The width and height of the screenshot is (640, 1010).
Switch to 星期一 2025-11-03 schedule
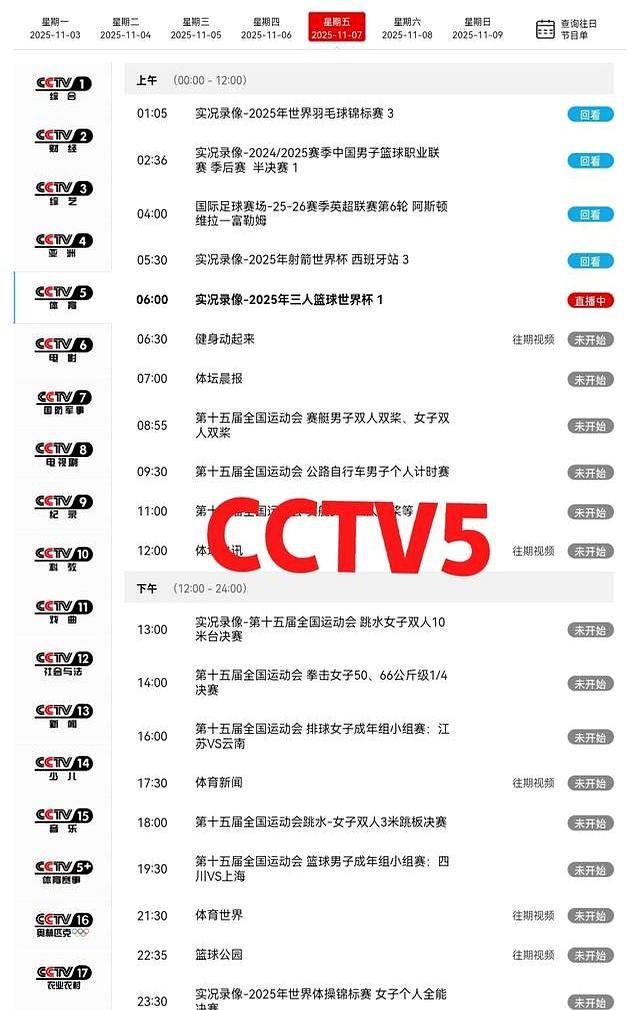(55, 28)
